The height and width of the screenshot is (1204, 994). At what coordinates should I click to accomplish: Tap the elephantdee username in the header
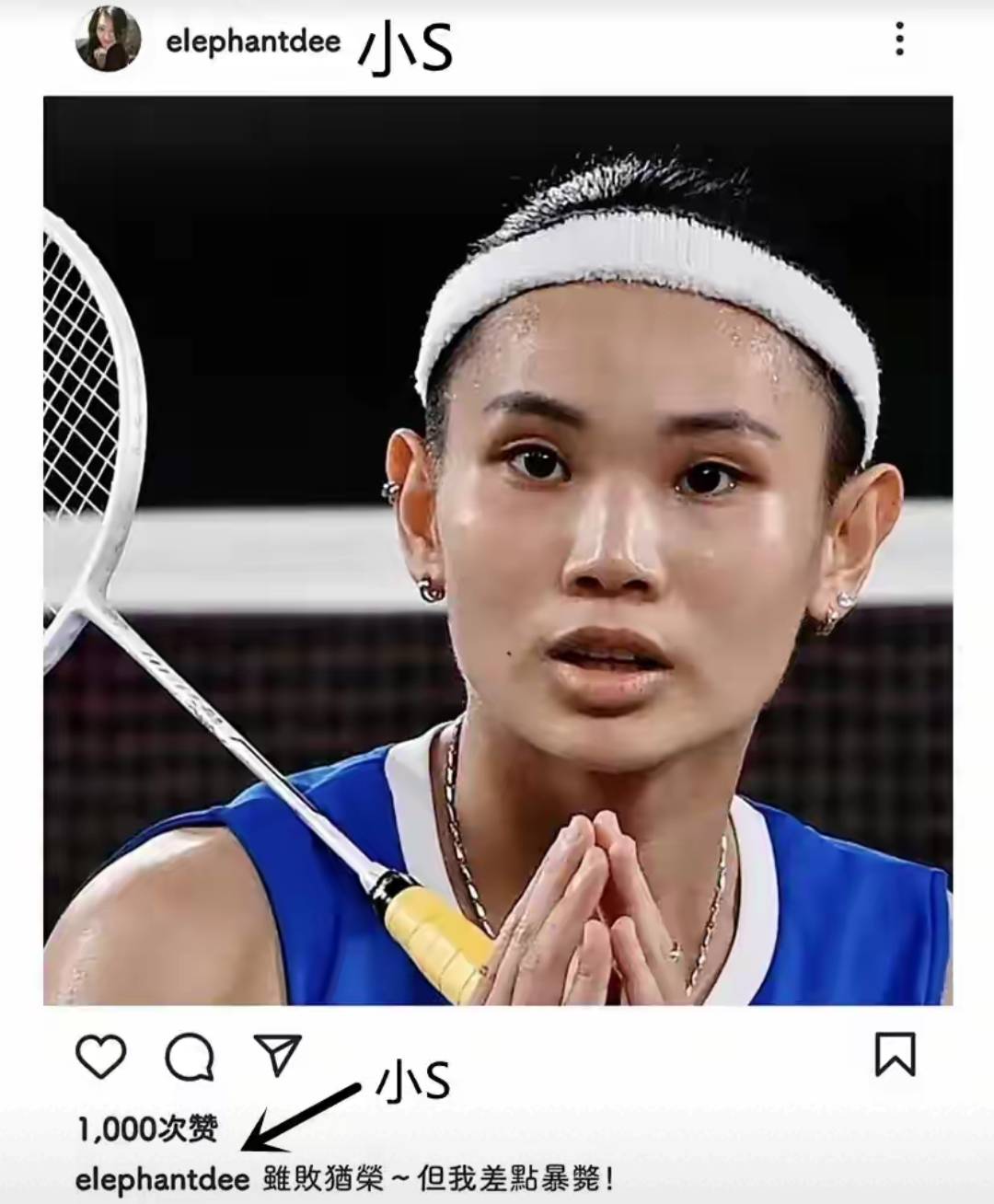[x=252, y=41]
